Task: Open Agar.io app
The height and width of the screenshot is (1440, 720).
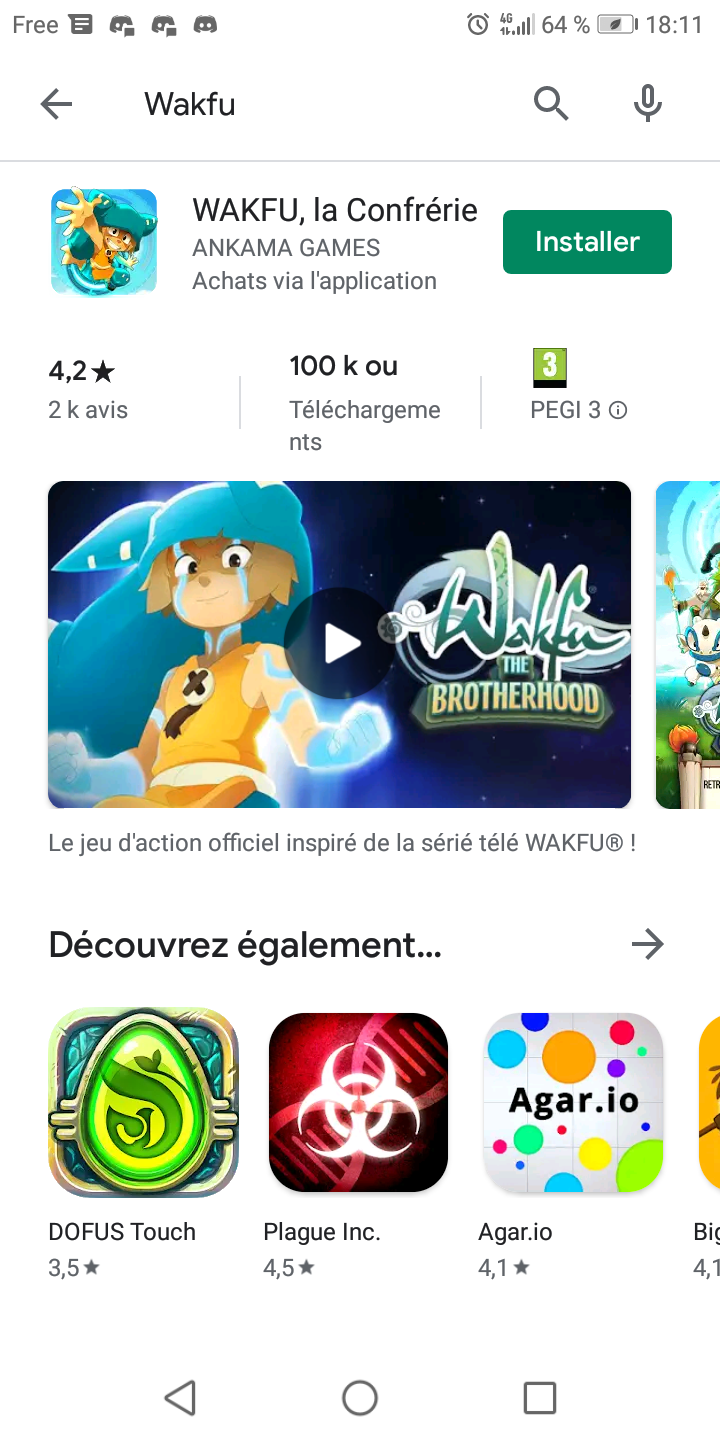Action: tap(573, 1102)
